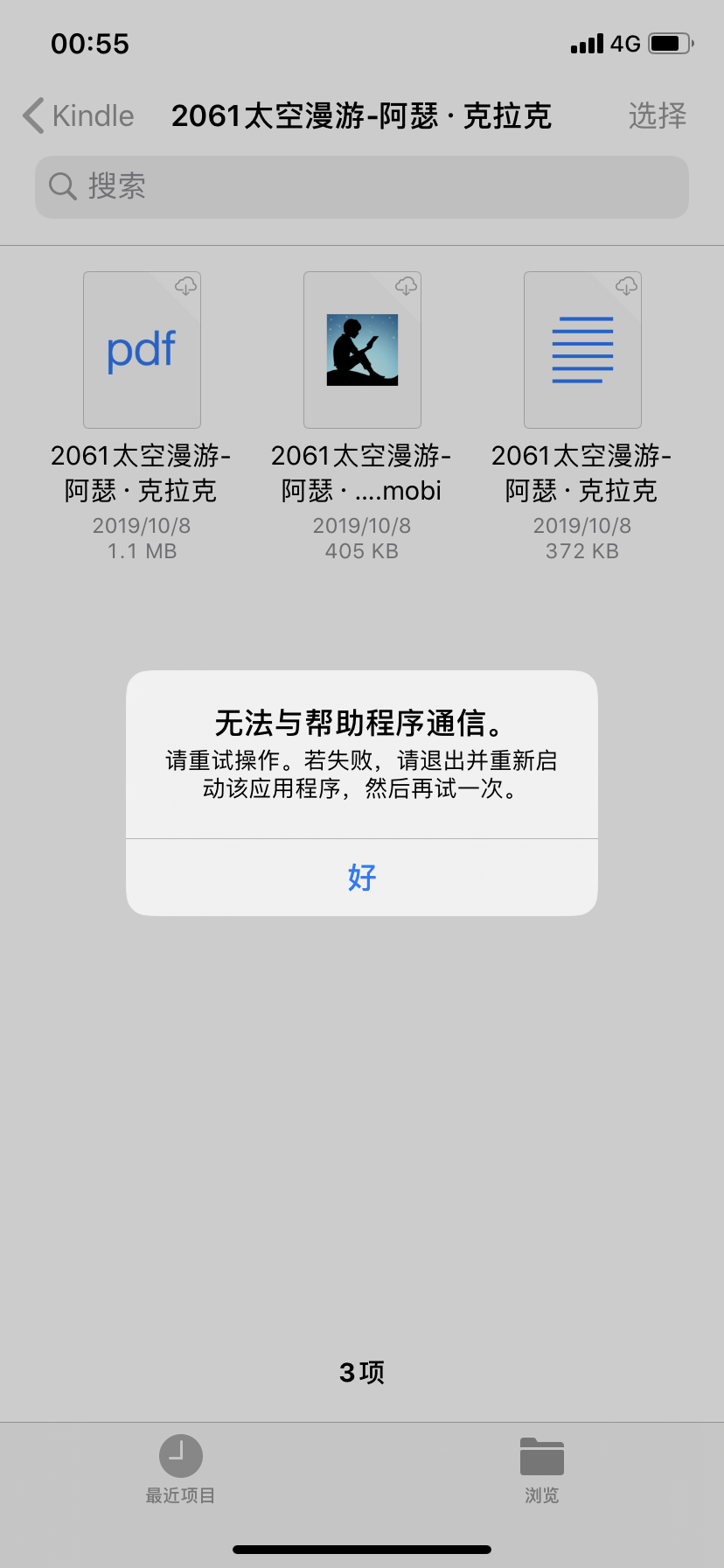Open the 1.1 MB pdf file
This screenshot has height=1568, width=724.
coord(142,350)
